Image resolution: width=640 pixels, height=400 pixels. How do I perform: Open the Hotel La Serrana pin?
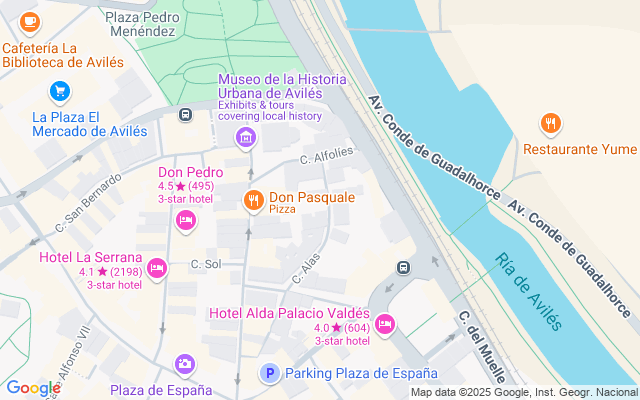(x=157, y=268)
